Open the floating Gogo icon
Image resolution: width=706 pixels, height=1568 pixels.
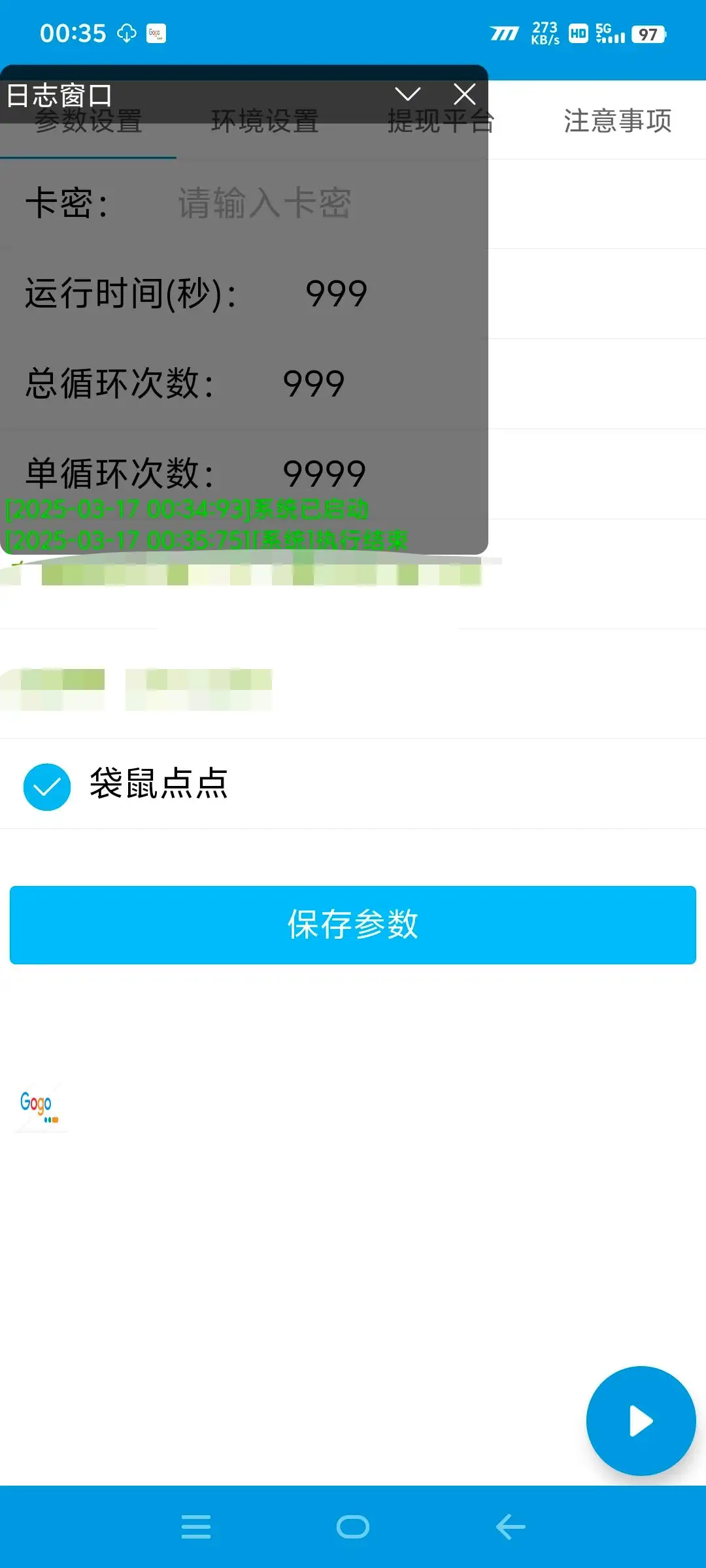39,1106
